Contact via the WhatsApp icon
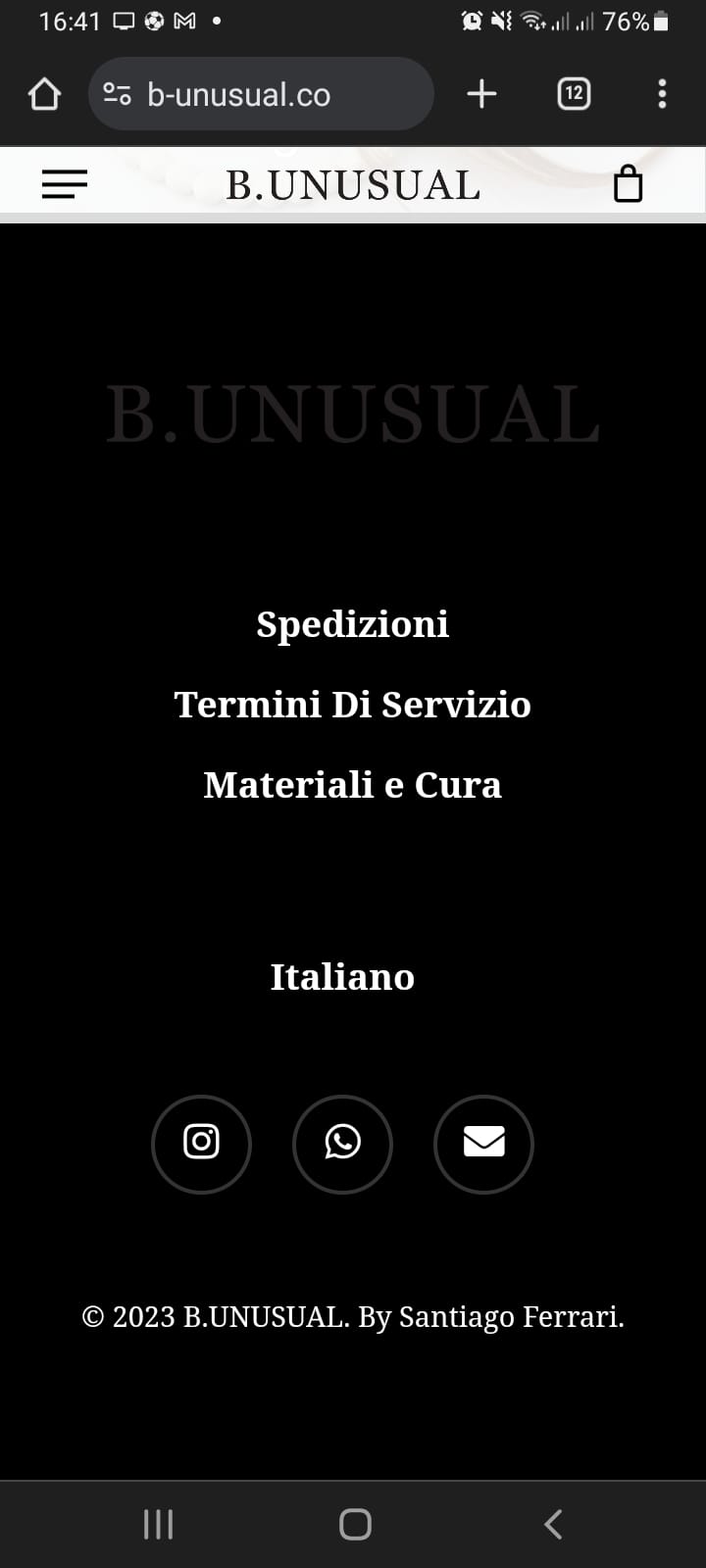This screenshot has height=1568, width=706. (x=342, y=1144)
